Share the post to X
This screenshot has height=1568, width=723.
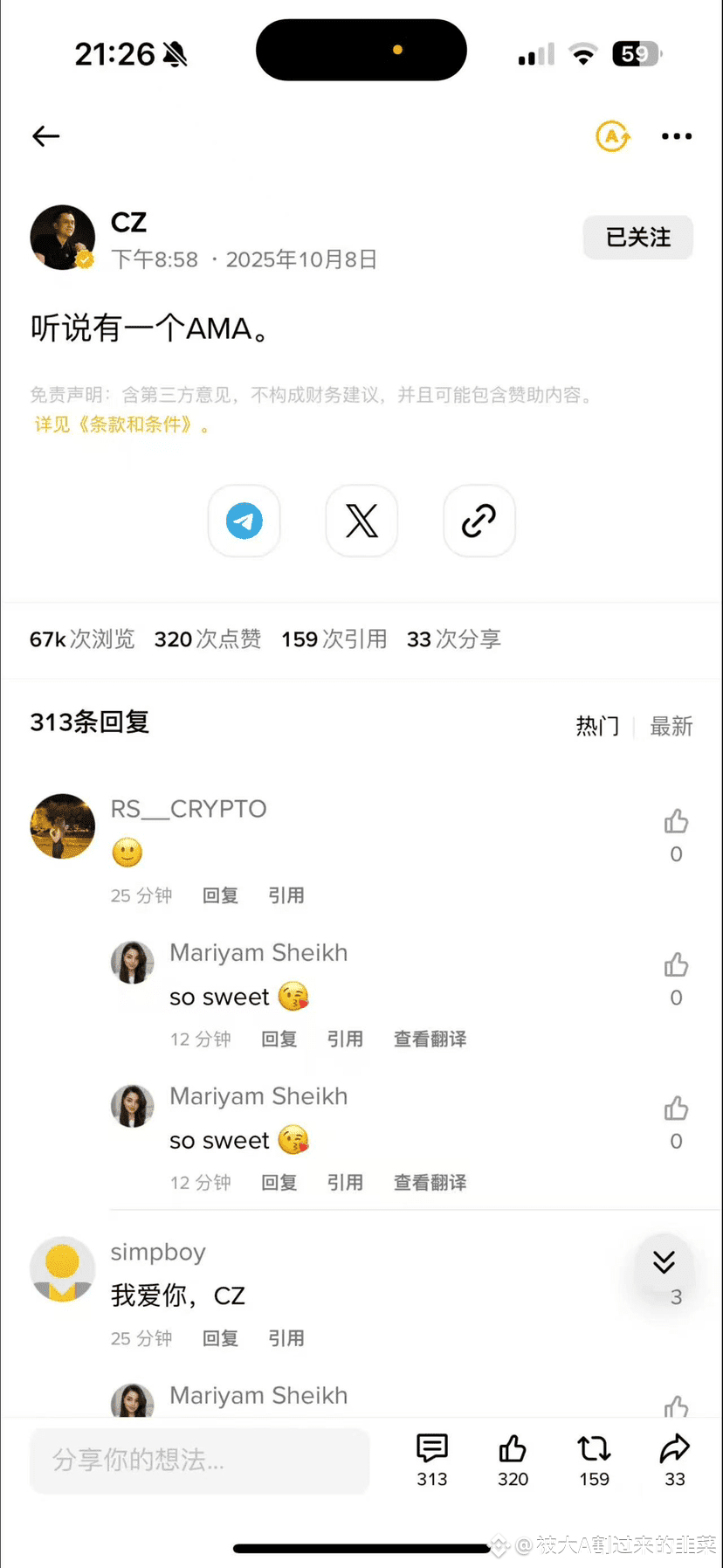(361, 521)
